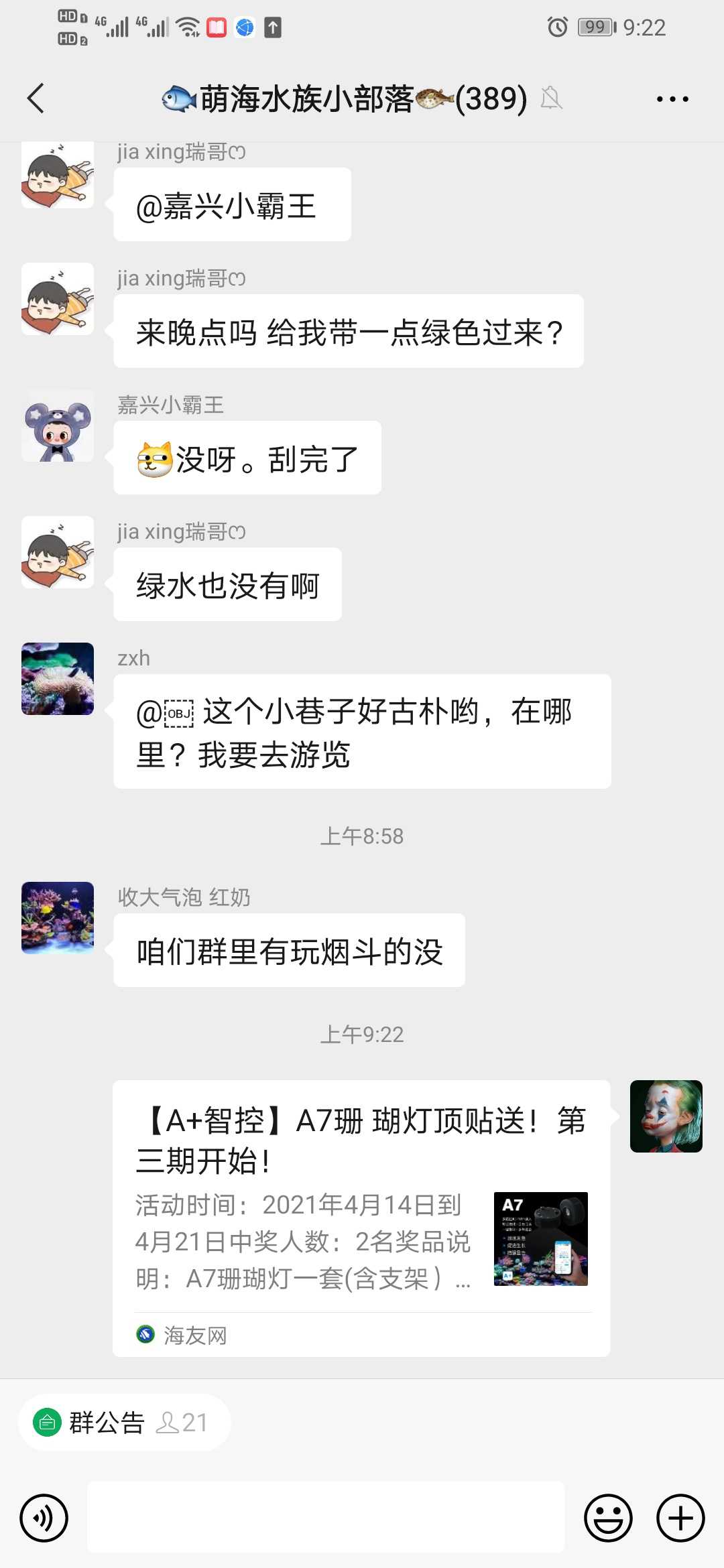Screen dimensions: 724x1568
Task: Open my own Joker avatar profile
Action: (x=666, y=1116)
